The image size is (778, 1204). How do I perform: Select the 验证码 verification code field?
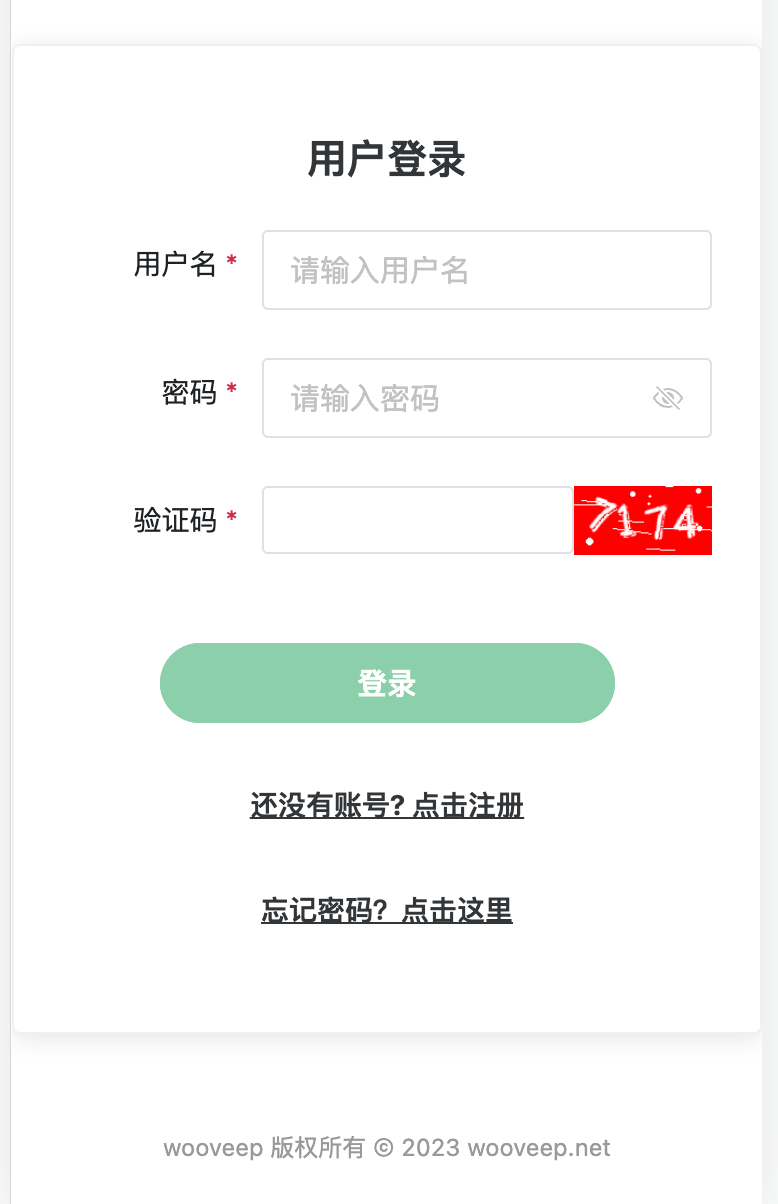point(417,520)
